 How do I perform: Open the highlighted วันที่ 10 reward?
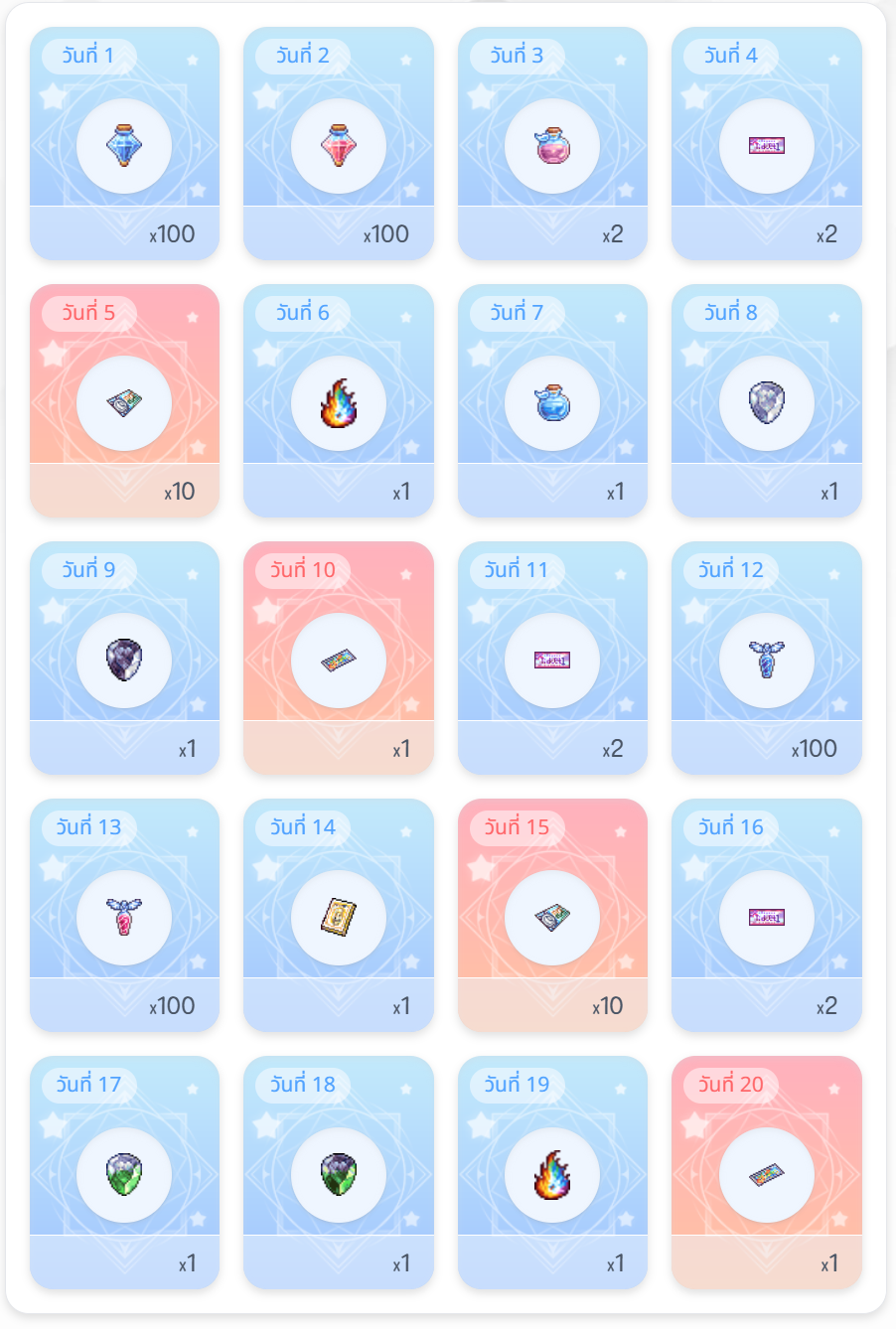[x=338, y=660]
